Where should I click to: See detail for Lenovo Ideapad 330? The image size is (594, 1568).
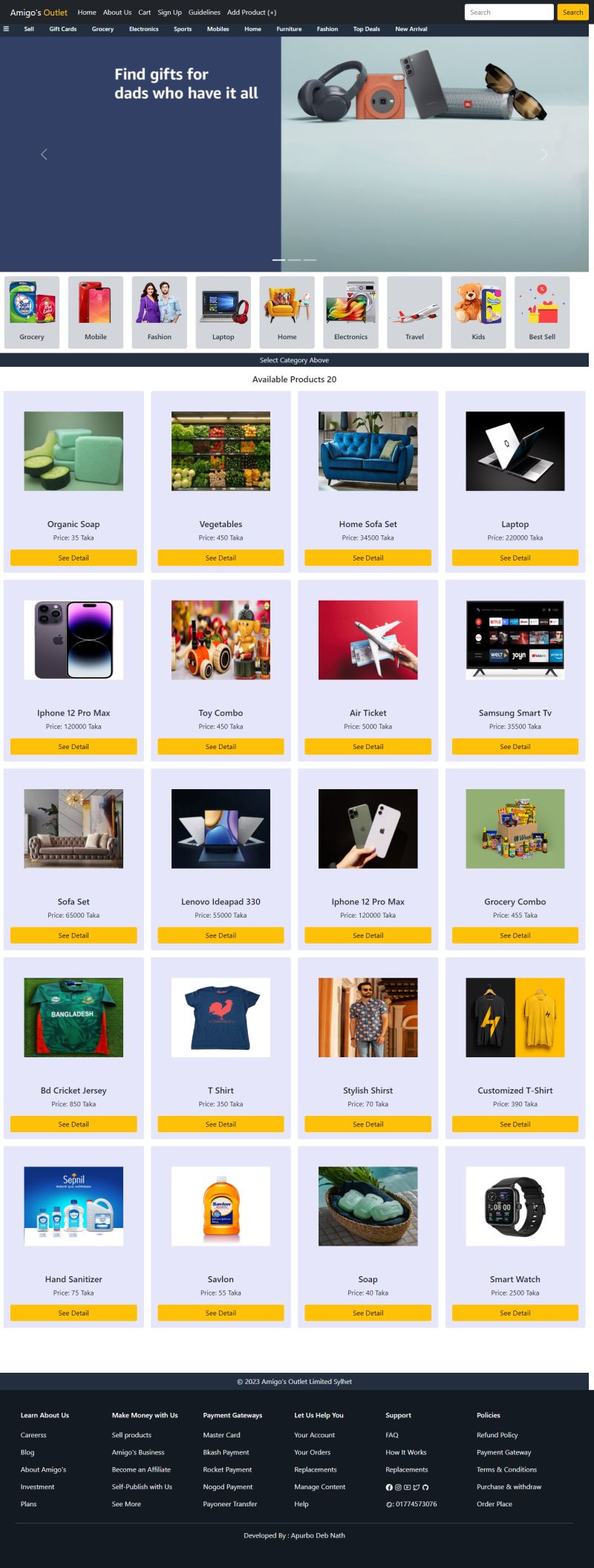[x=221, y=935]
